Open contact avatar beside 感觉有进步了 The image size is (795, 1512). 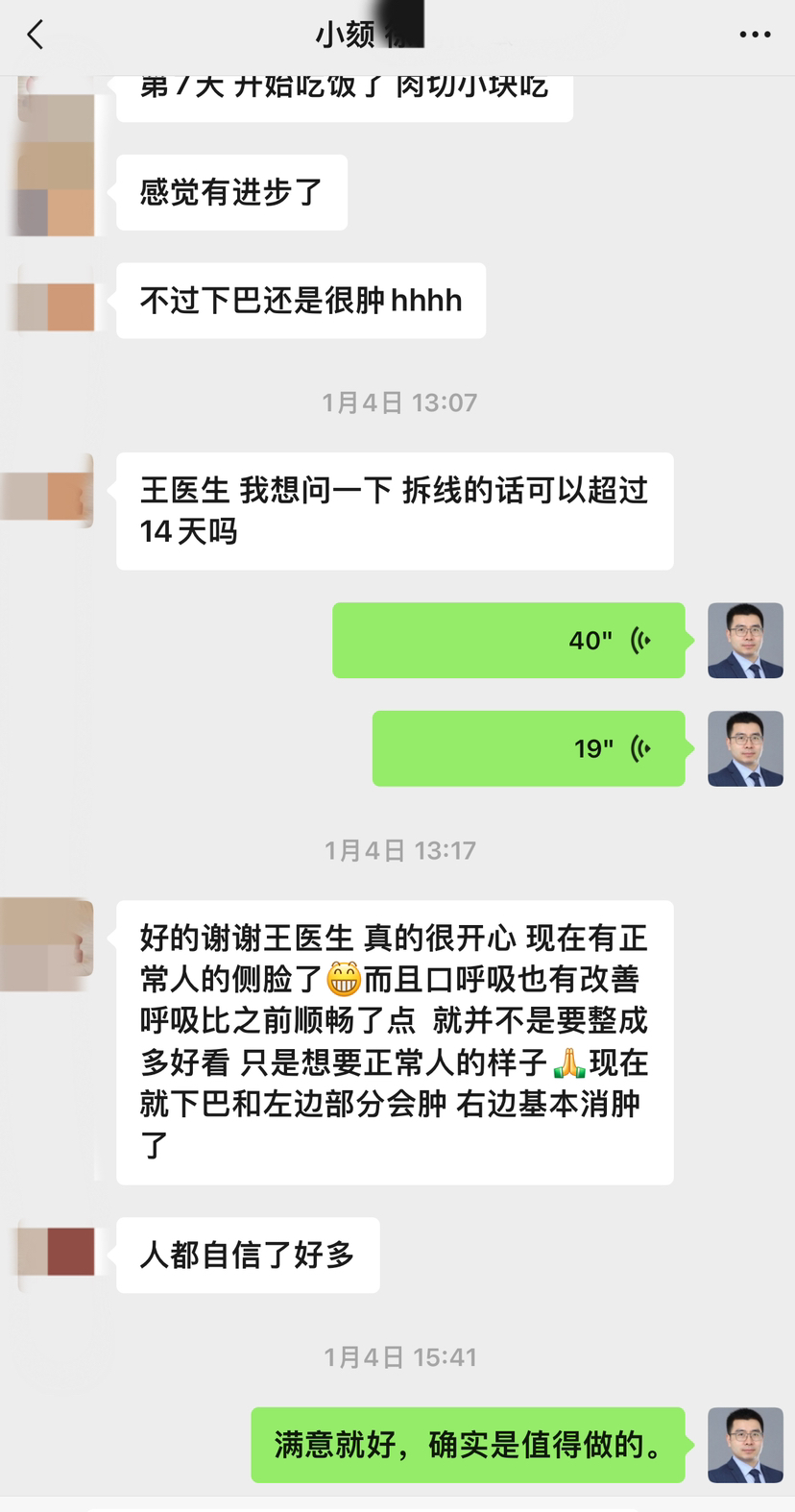point(58,191)
